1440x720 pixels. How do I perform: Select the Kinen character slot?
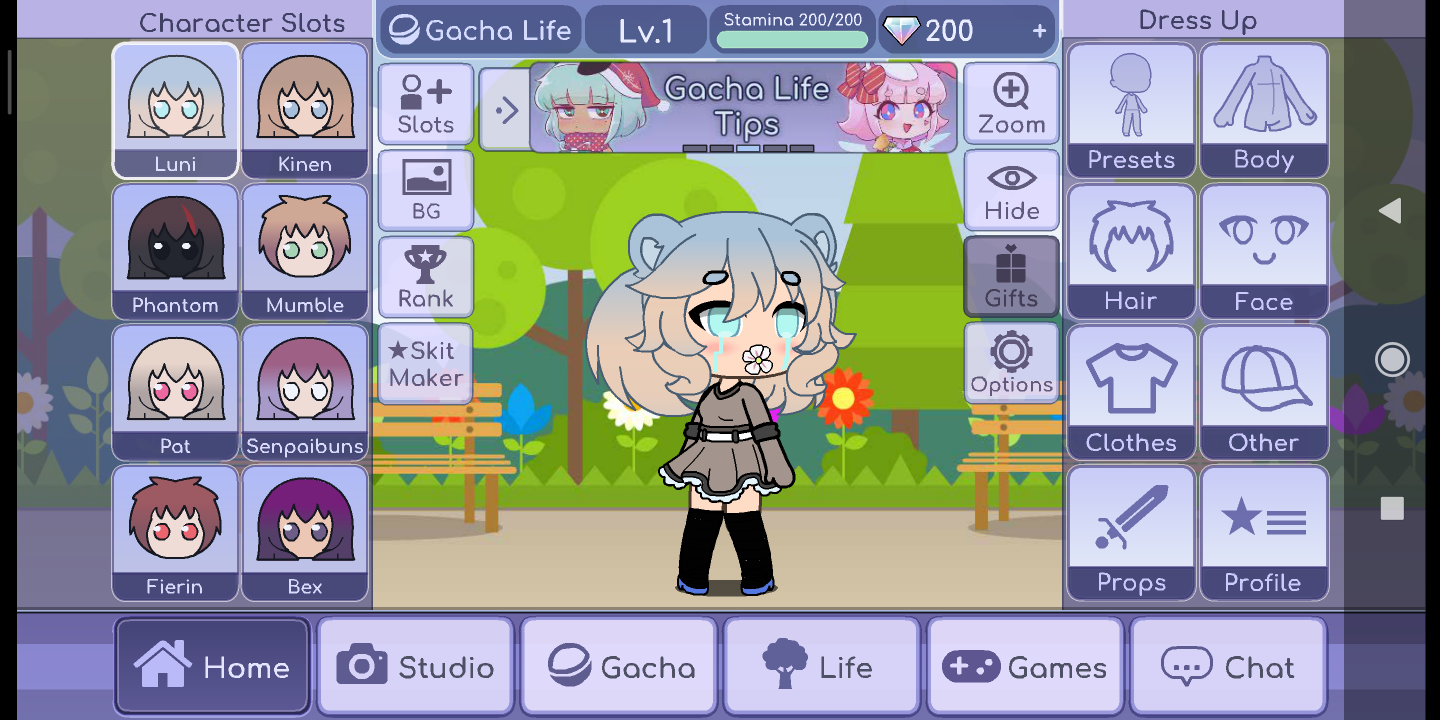click(304, 110)
